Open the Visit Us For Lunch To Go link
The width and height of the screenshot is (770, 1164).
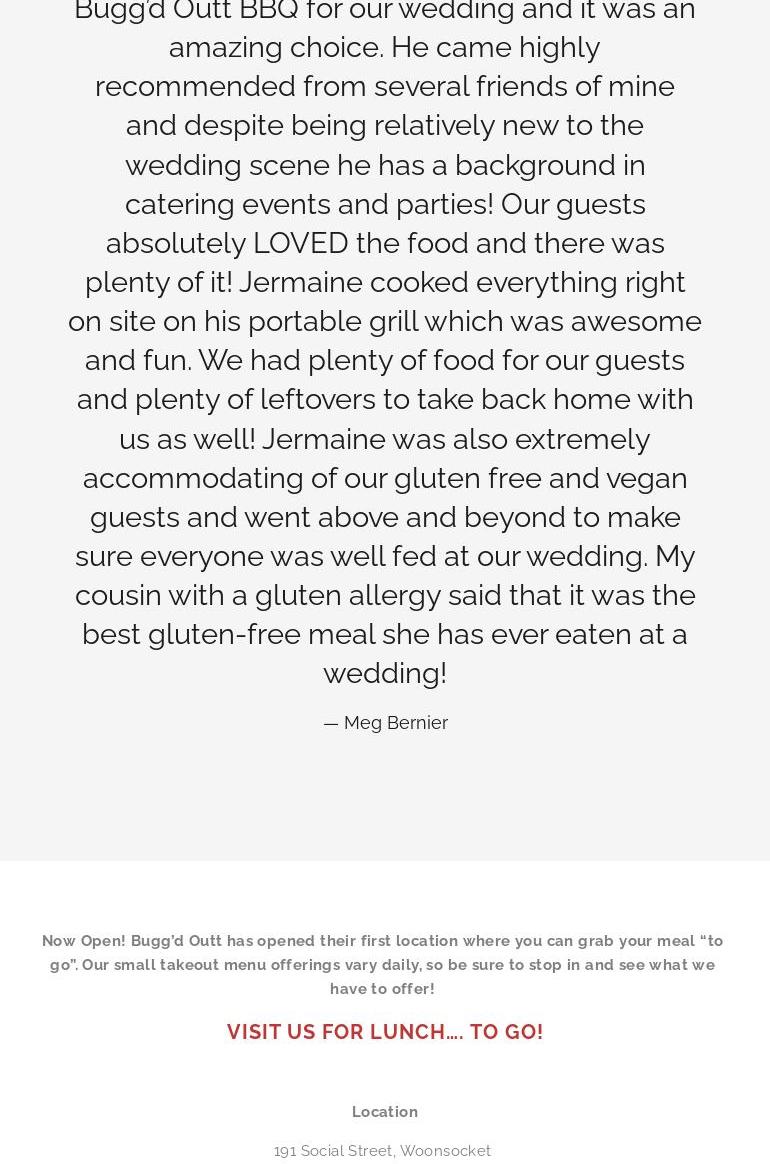point(385,1032)
